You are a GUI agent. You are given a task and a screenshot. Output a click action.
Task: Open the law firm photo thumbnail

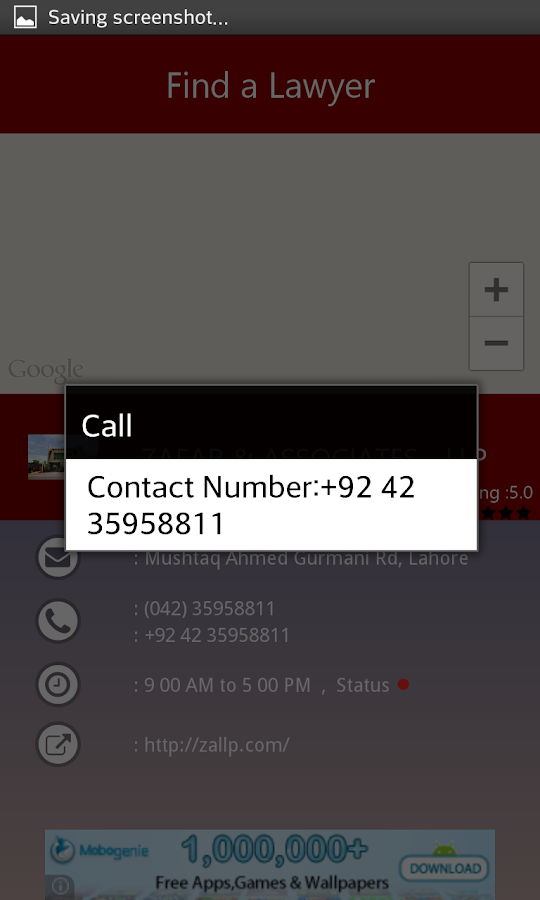[x=47, y=457]
